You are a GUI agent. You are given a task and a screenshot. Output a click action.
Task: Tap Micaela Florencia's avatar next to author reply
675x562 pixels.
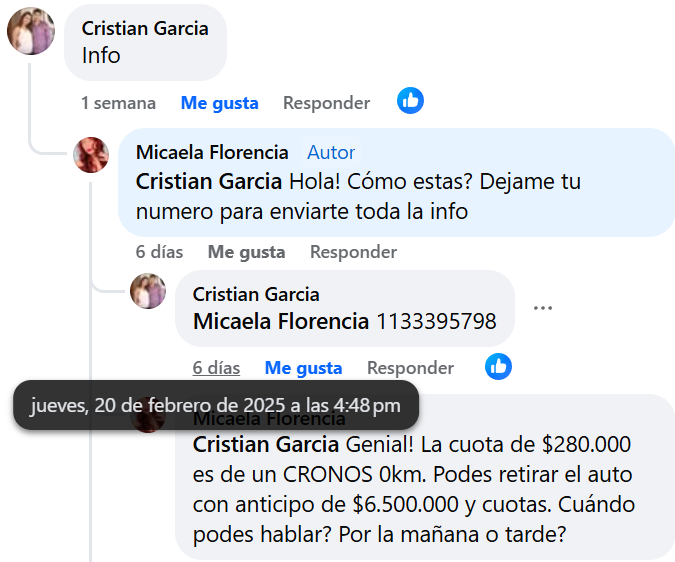point(92,155)
